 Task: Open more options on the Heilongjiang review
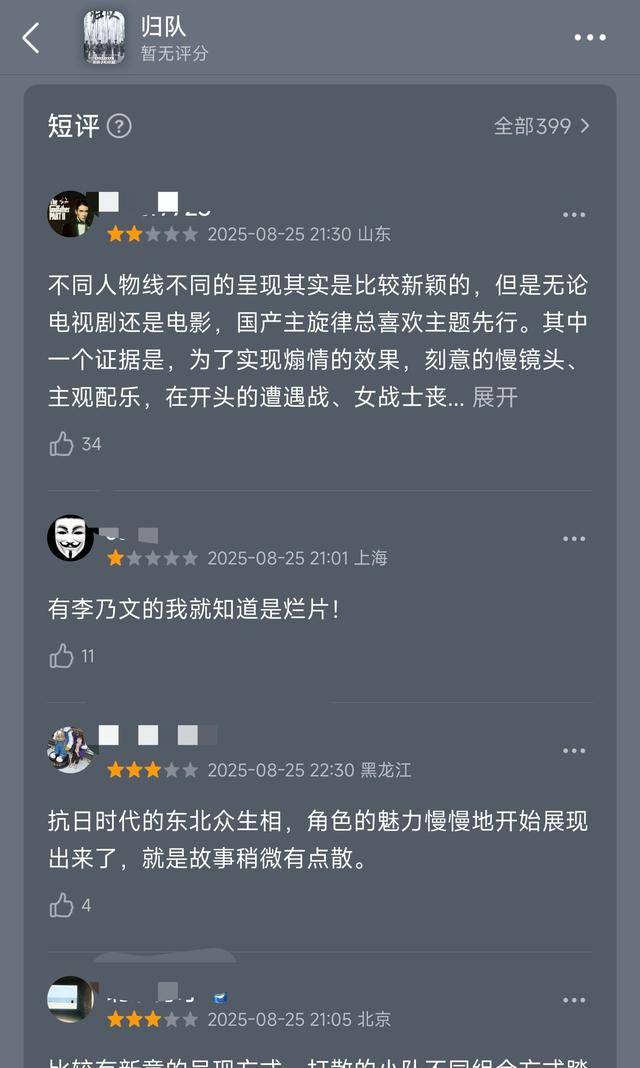click(574, 751)
